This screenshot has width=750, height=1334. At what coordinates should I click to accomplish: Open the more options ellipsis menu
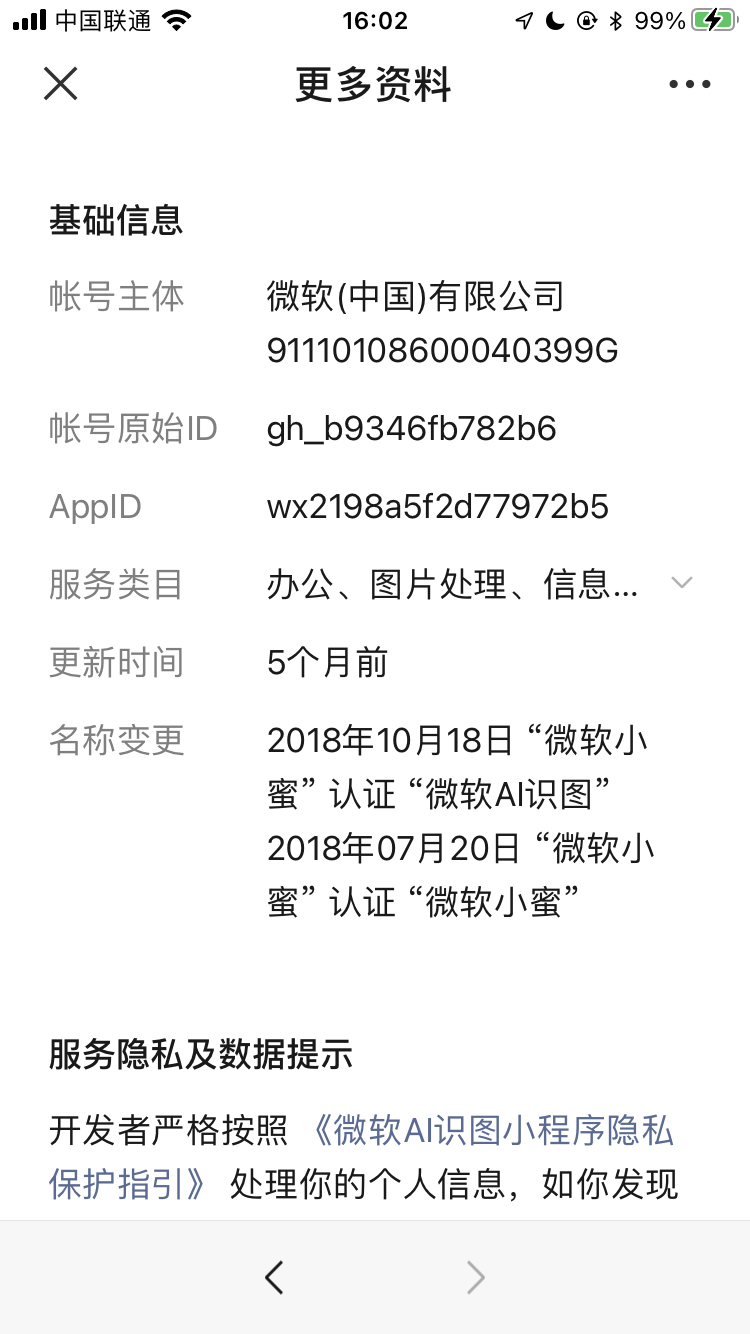(x=688, y=84)
